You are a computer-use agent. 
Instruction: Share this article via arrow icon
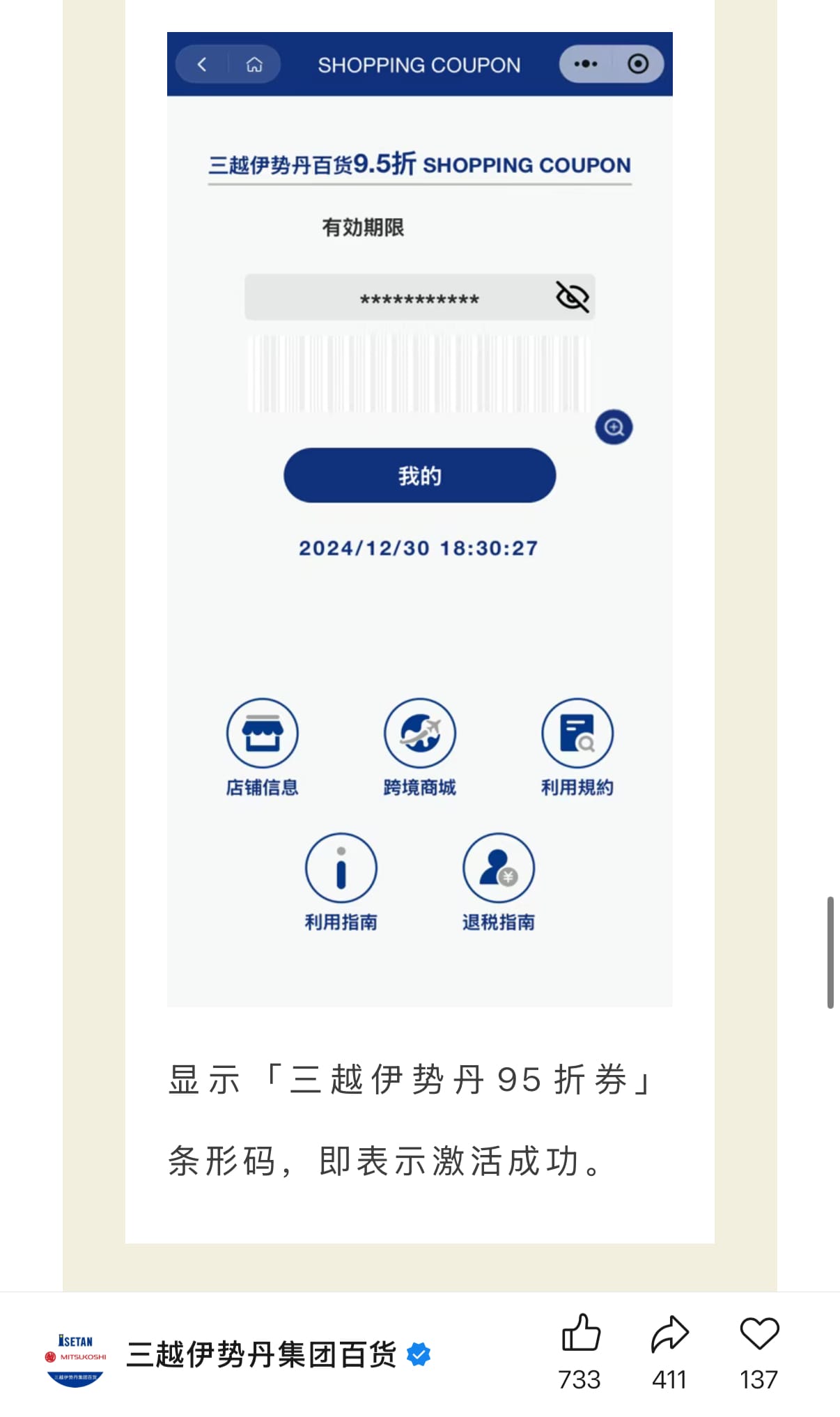(669, 1333)
